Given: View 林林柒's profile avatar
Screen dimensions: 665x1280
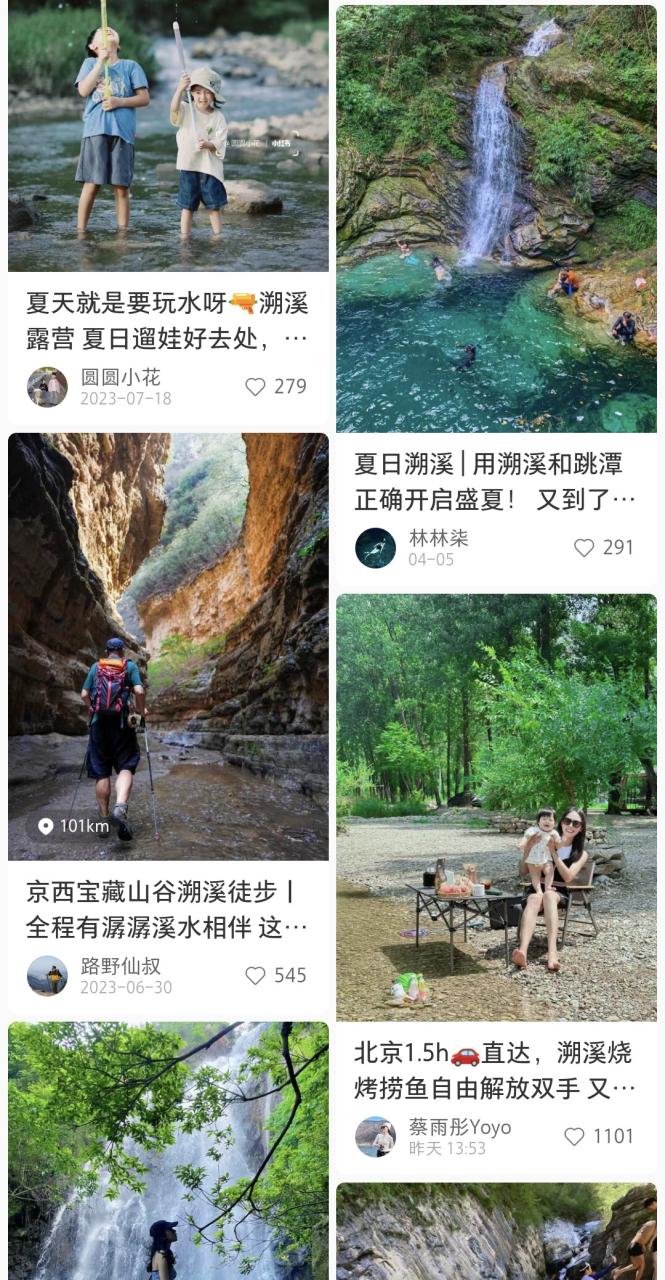Looking at the screenshot, I should [375, 548].
